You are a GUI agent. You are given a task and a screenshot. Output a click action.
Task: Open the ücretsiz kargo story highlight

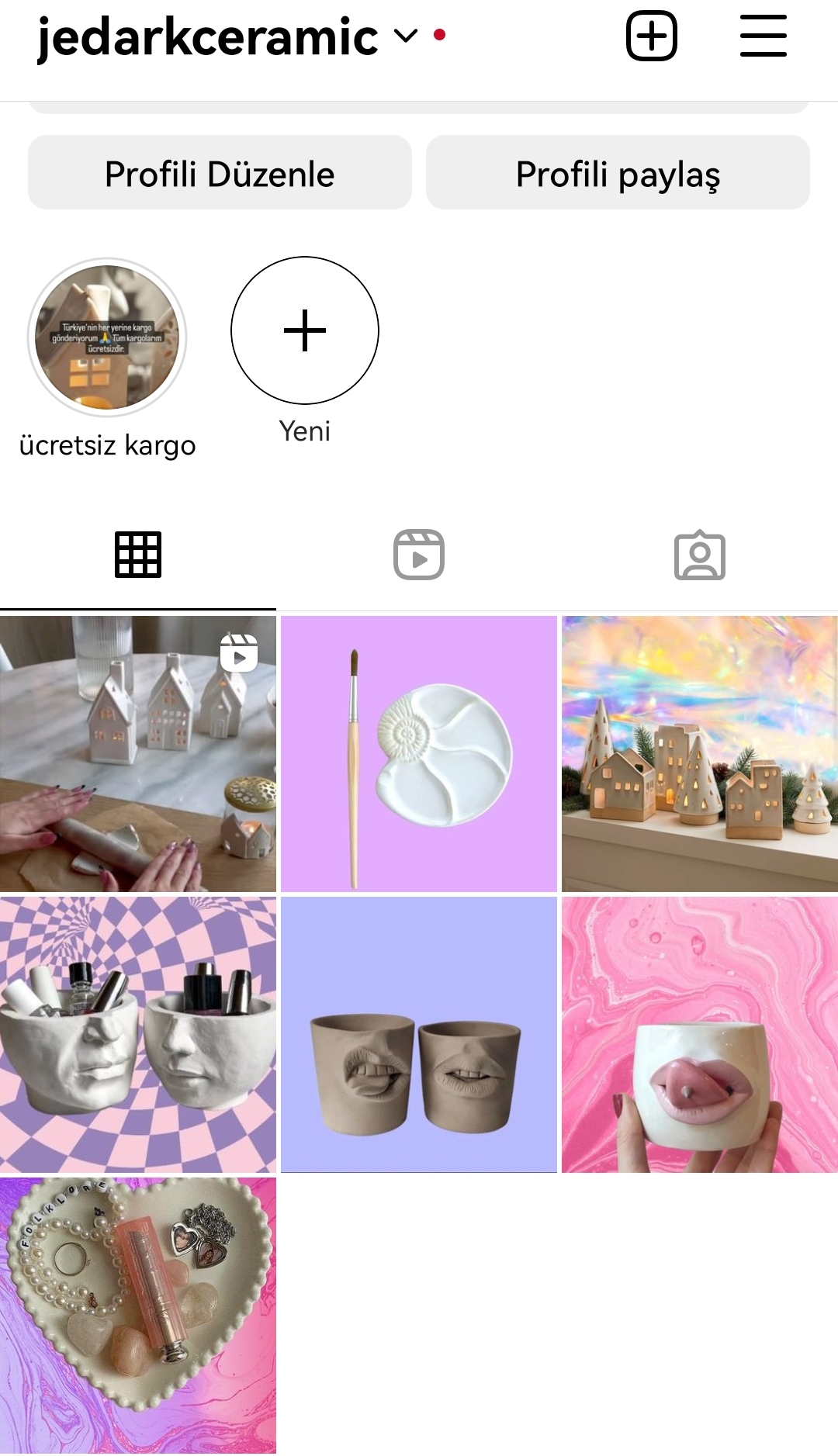(107, 337)
